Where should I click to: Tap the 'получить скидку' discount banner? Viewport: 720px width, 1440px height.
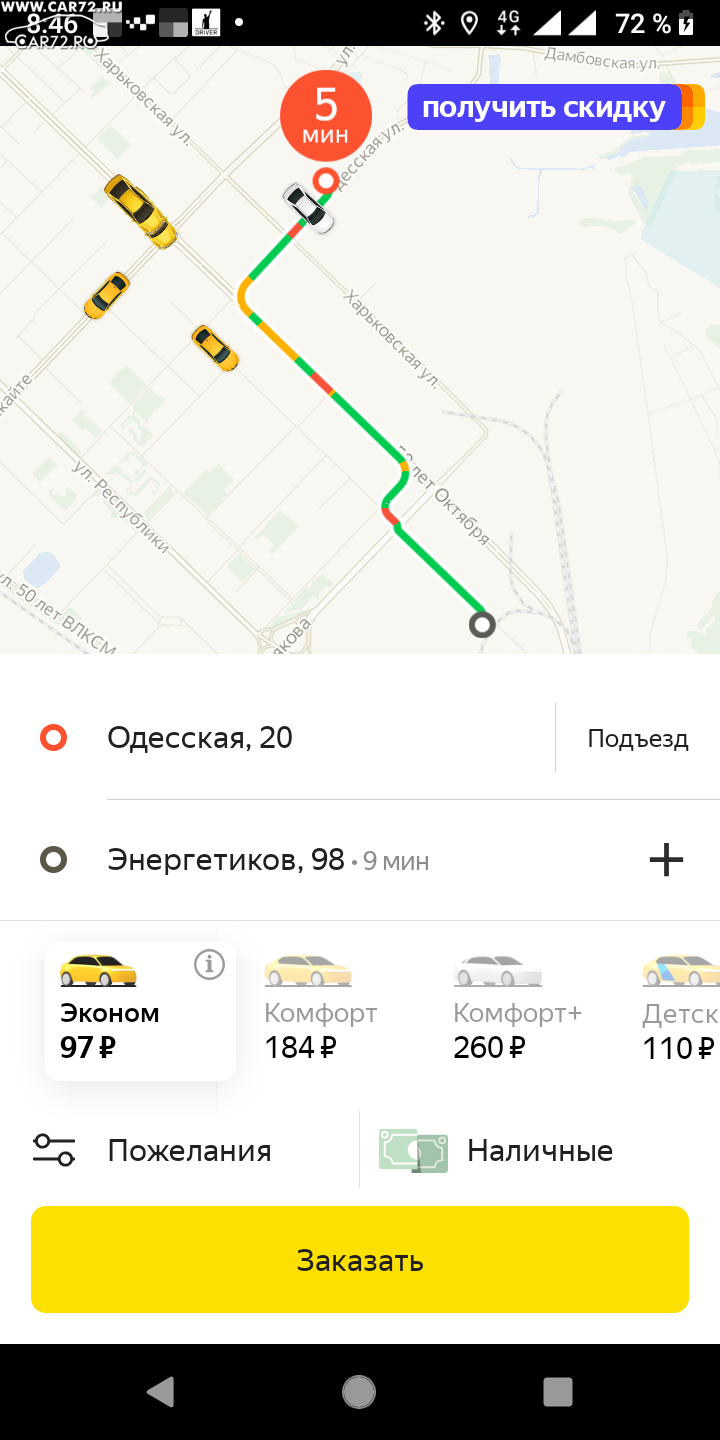(x=545, y=108)
